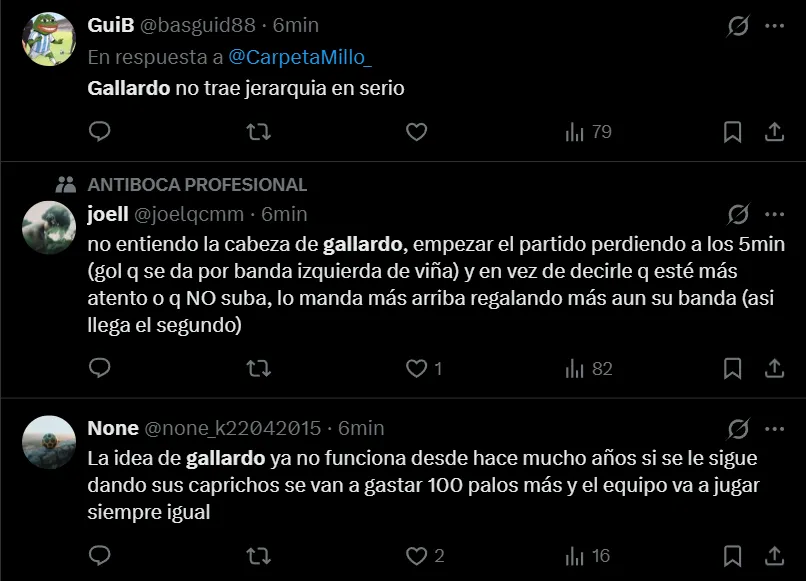This screenshot has height=581, width=806.
Task: Open overflow menu on GuiB's tweet
Action: (x=774, y=26)
